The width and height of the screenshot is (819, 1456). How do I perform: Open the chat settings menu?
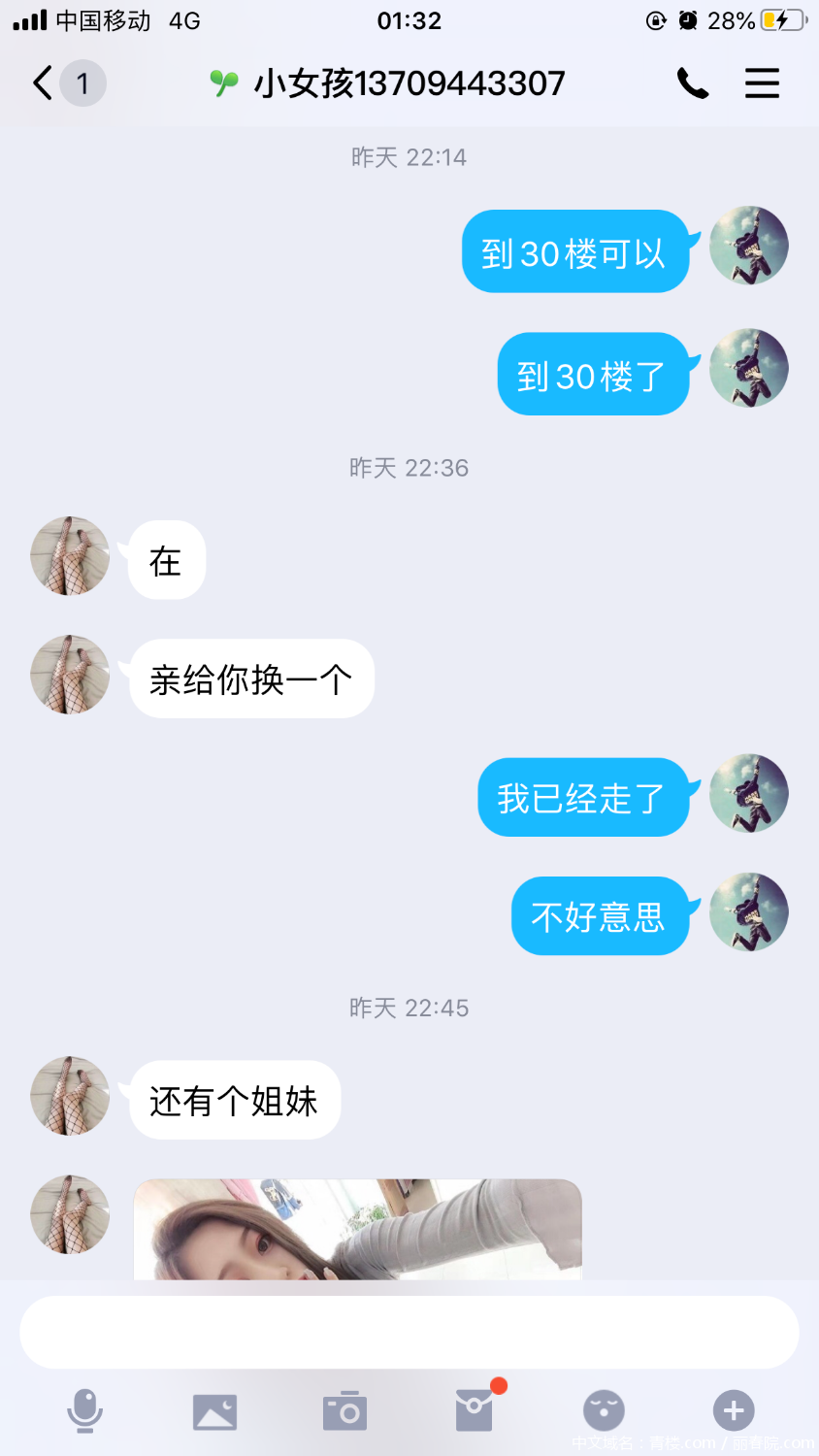(x=762, y=83)
